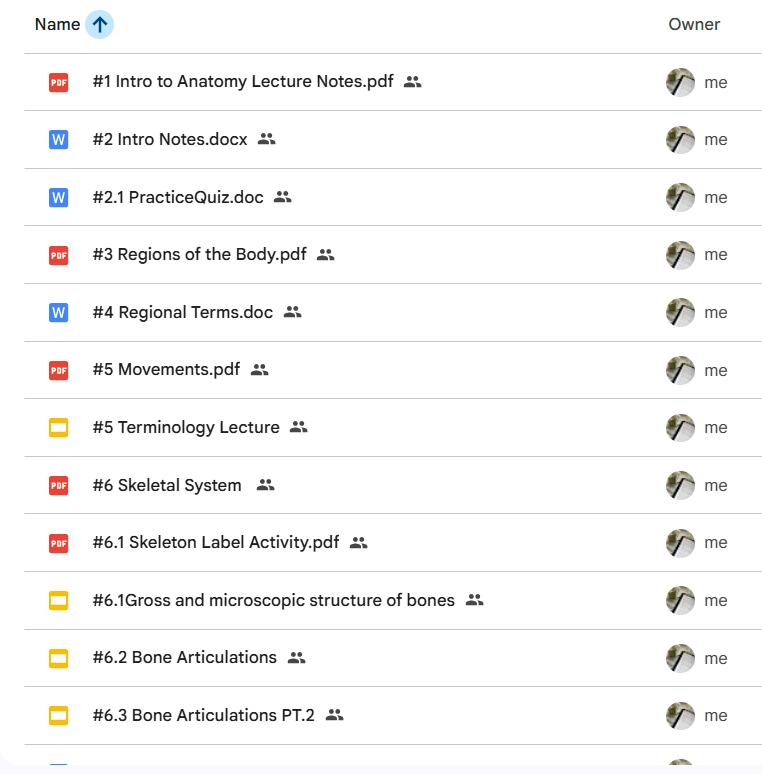Open the #5 Terminology Lecture slides
762x774 pixels.
(x=185, y=427)
